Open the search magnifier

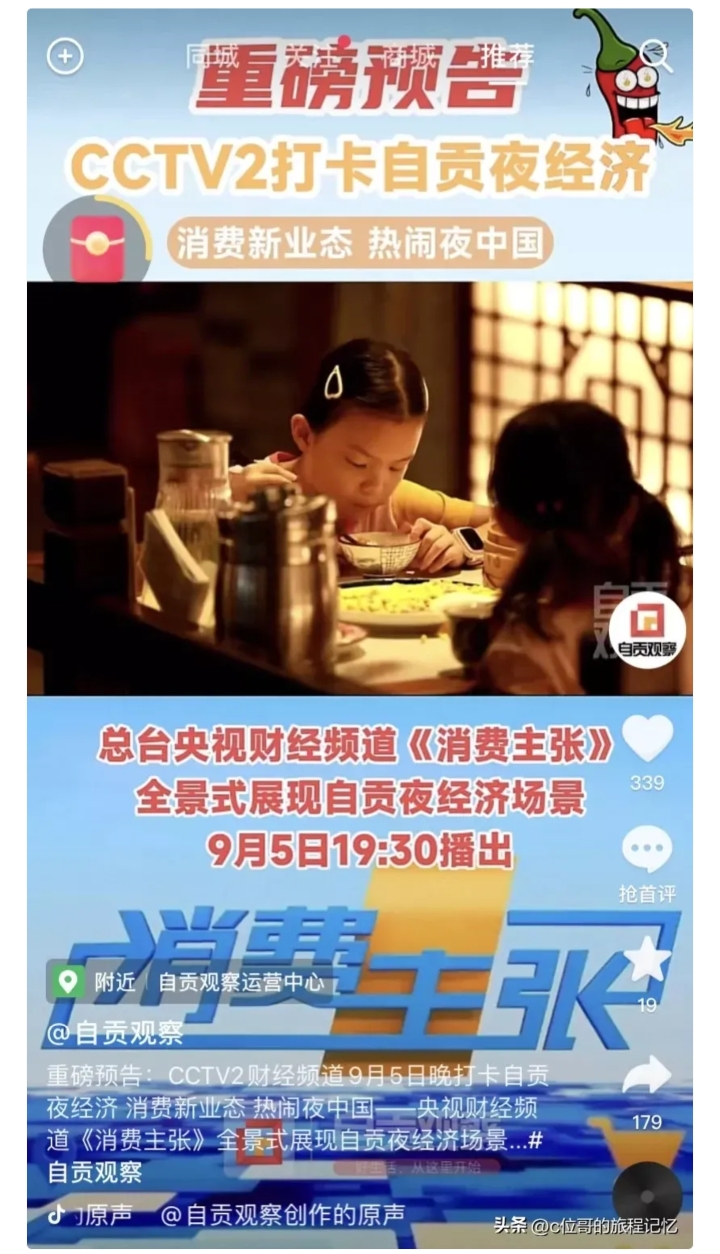click(655, 54)
